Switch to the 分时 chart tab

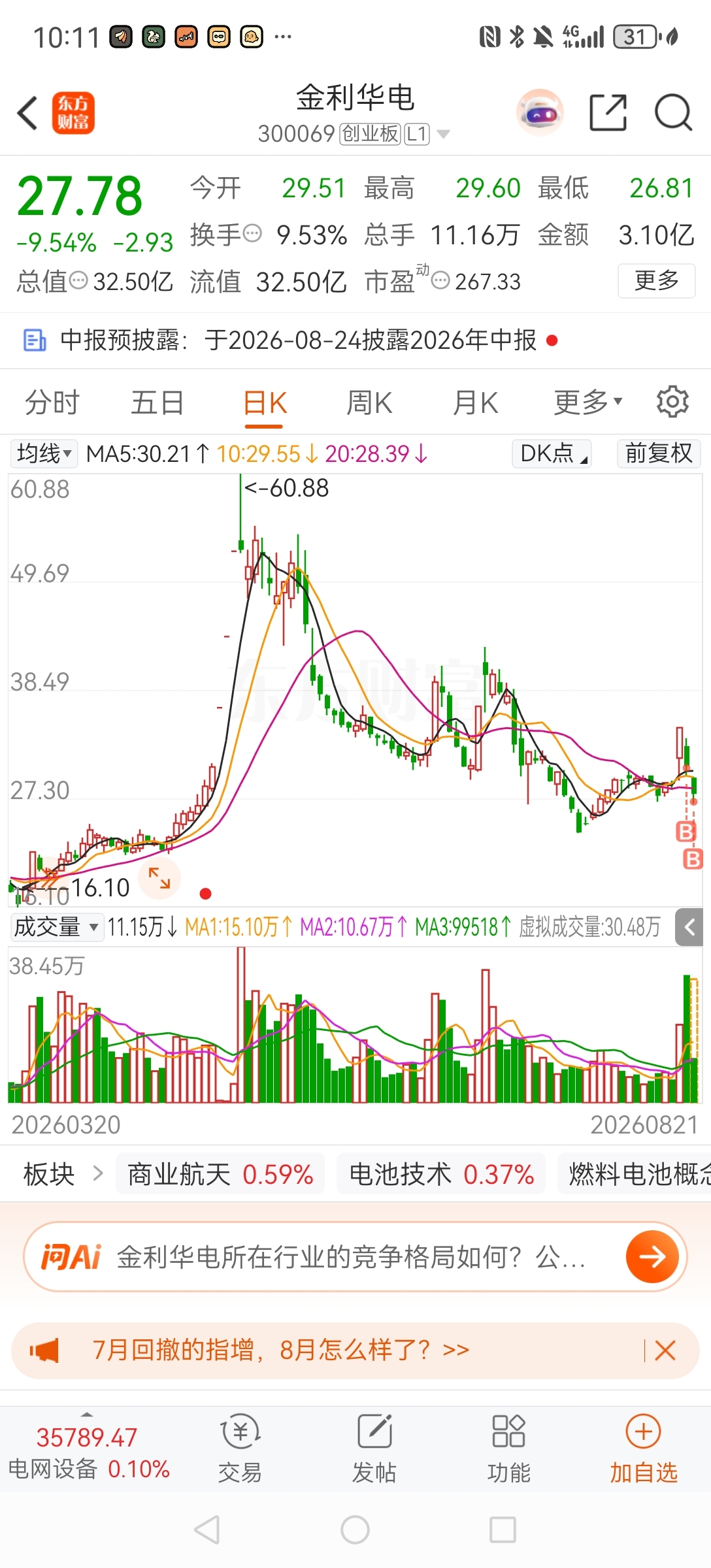[x=52, y=402]
